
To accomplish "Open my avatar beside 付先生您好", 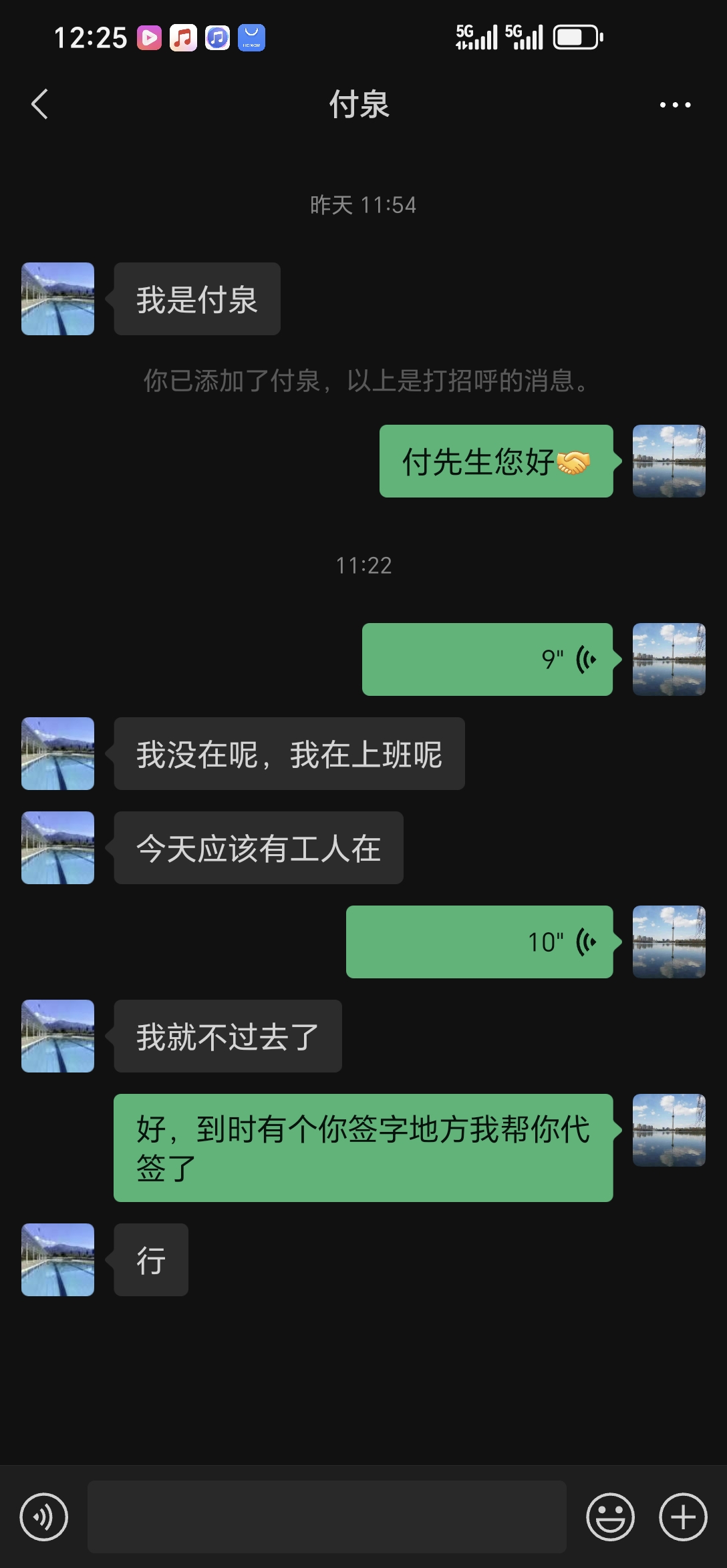I will pyautogui.click(x=669, y=461).
